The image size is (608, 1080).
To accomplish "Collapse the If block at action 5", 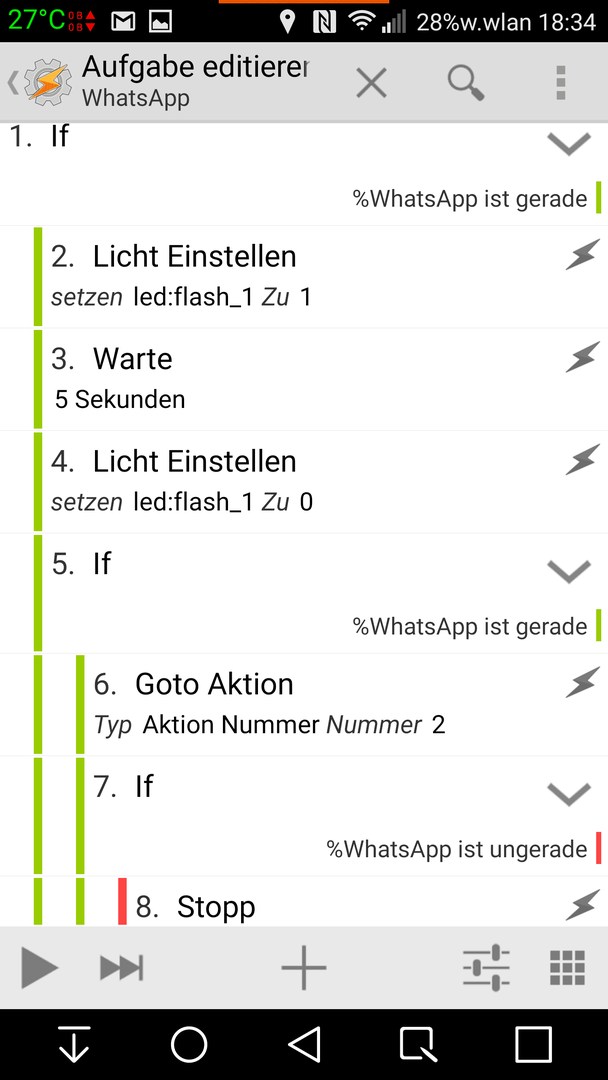I will [x=569, y=571].
